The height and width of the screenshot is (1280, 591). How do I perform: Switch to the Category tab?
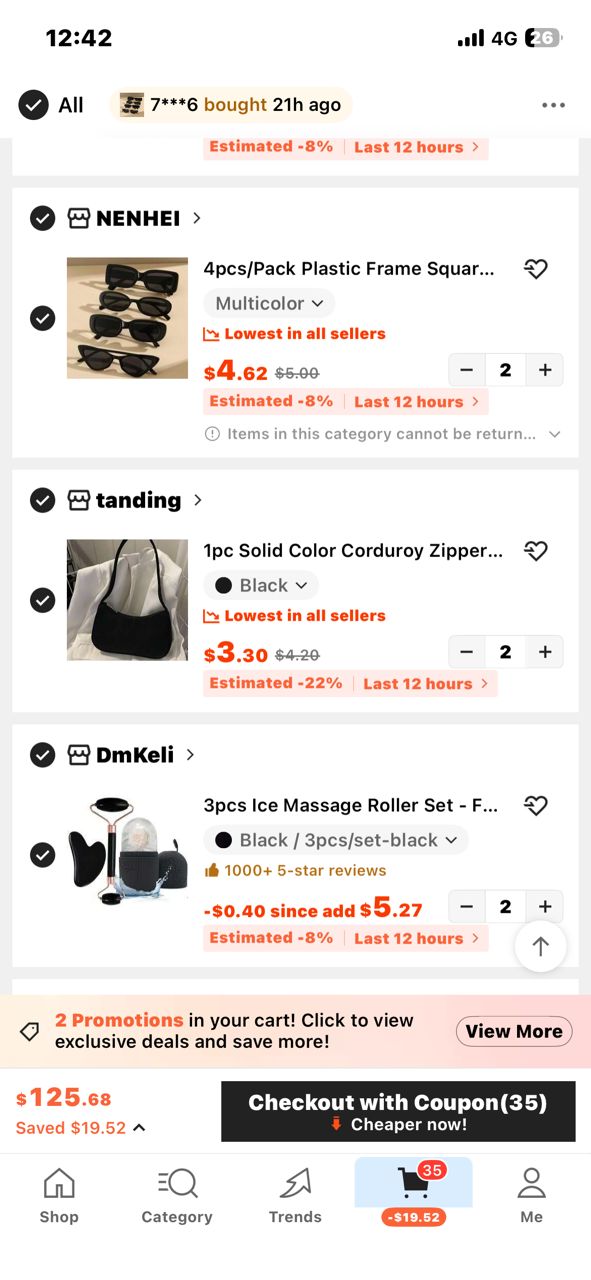(x=177, y=1195)
